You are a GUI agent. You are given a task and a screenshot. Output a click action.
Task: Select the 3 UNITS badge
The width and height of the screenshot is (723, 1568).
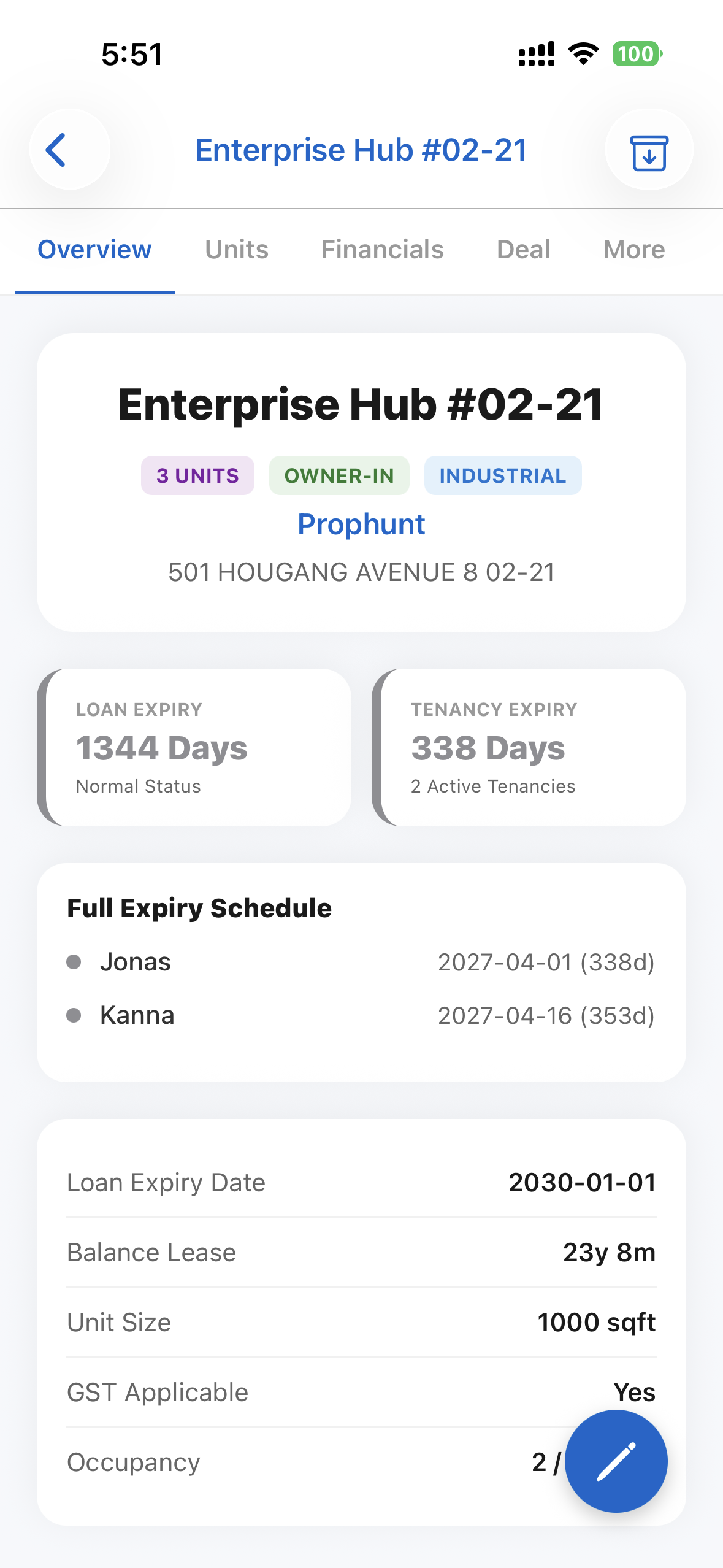pyautogui.click(x=197, y=475)
